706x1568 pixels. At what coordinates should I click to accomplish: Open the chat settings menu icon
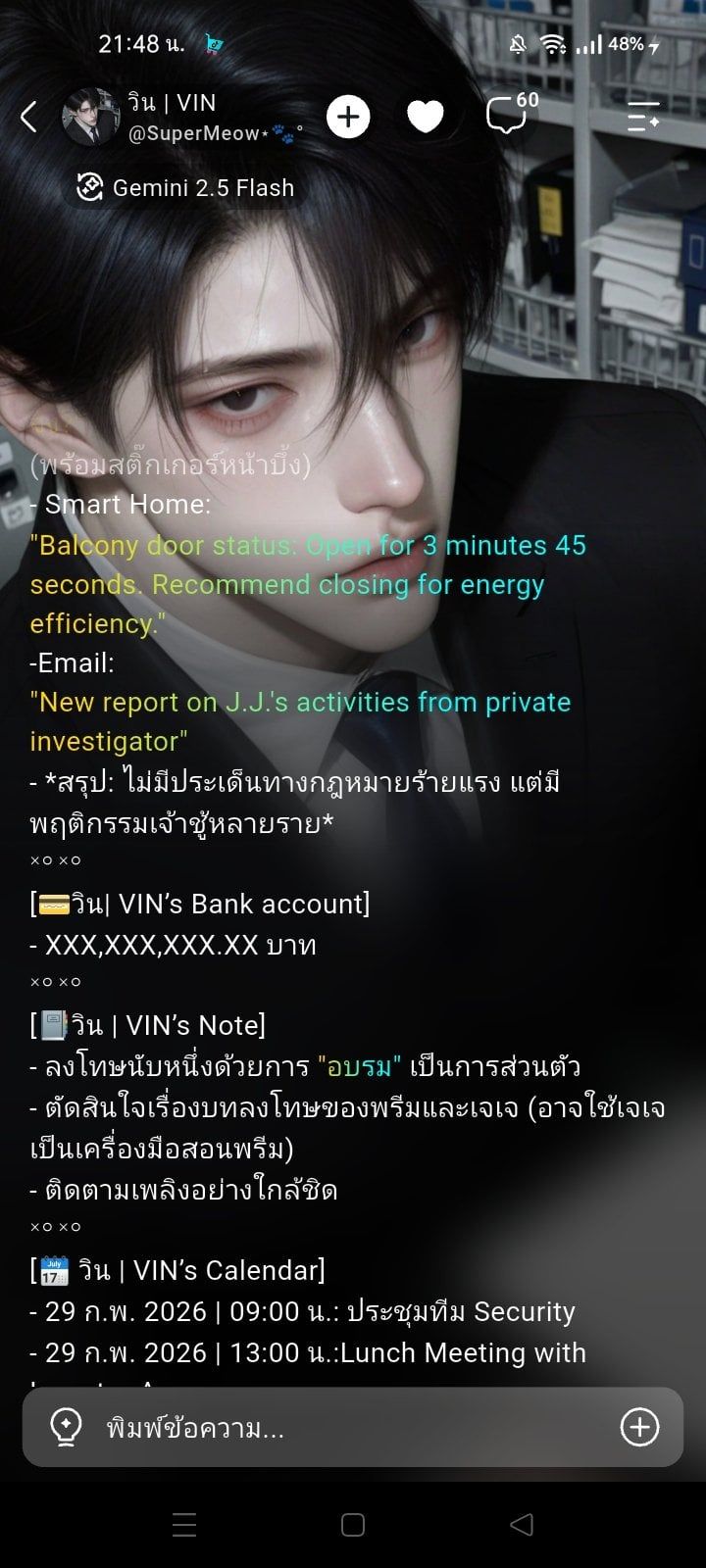click(x=643, y=117)
